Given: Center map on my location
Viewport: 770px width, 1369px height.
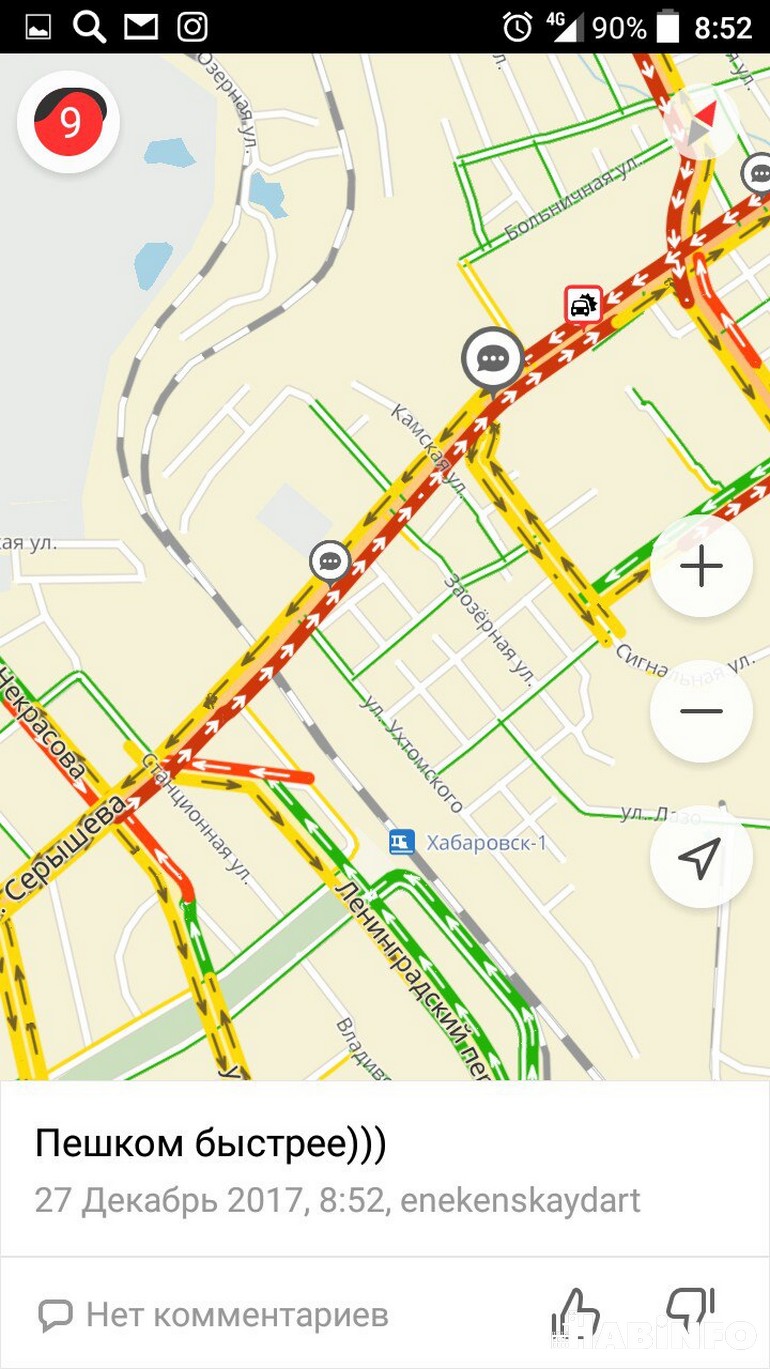Looking at the screenshot, I should [700, 857].
